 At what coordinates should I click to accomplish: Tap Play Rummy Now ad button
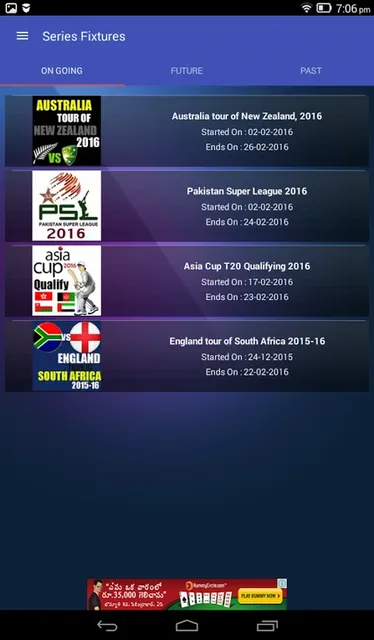pos(260,596)
